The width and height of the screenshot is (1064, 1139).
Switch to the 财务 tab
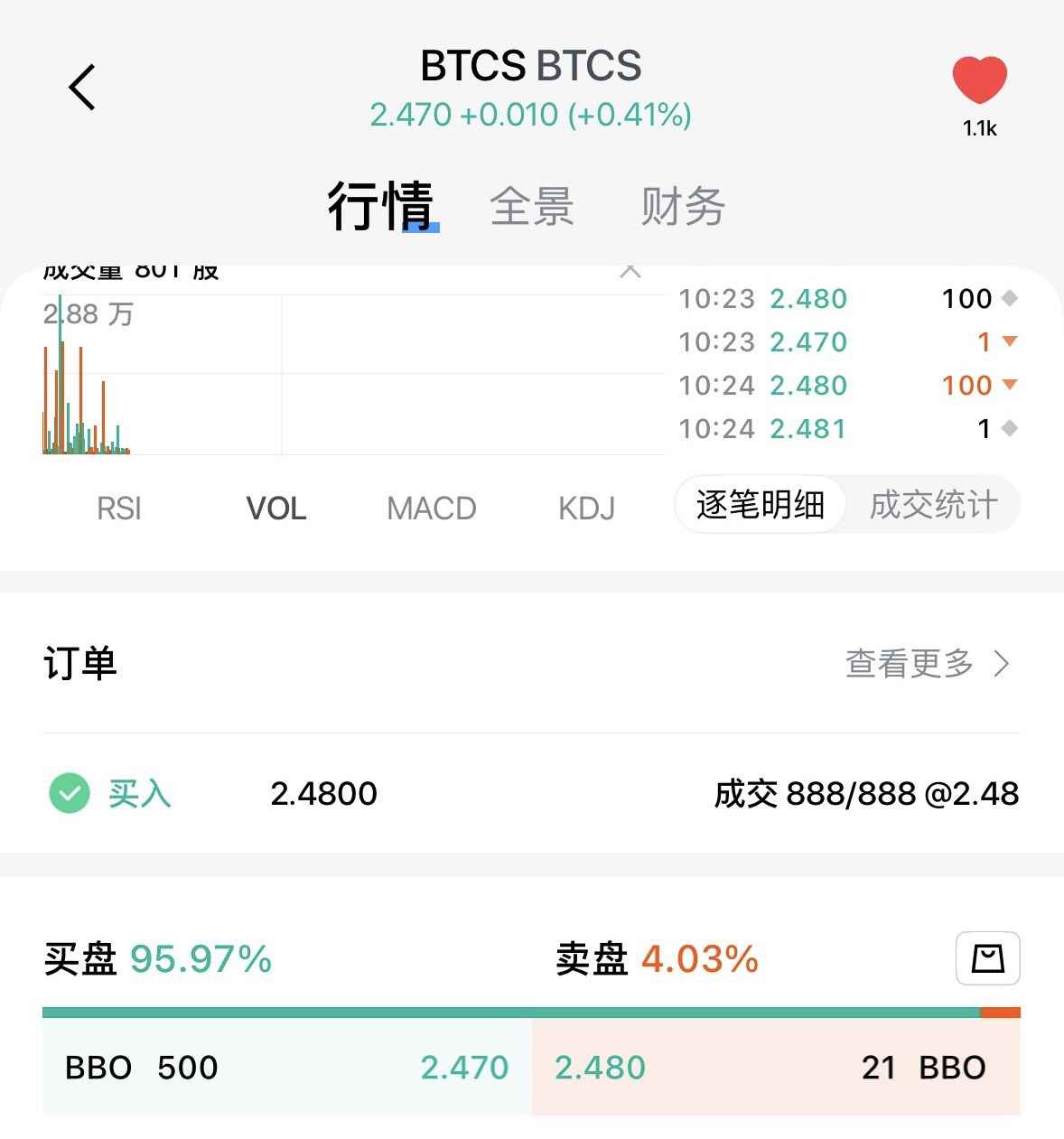(x=683, y=206)
